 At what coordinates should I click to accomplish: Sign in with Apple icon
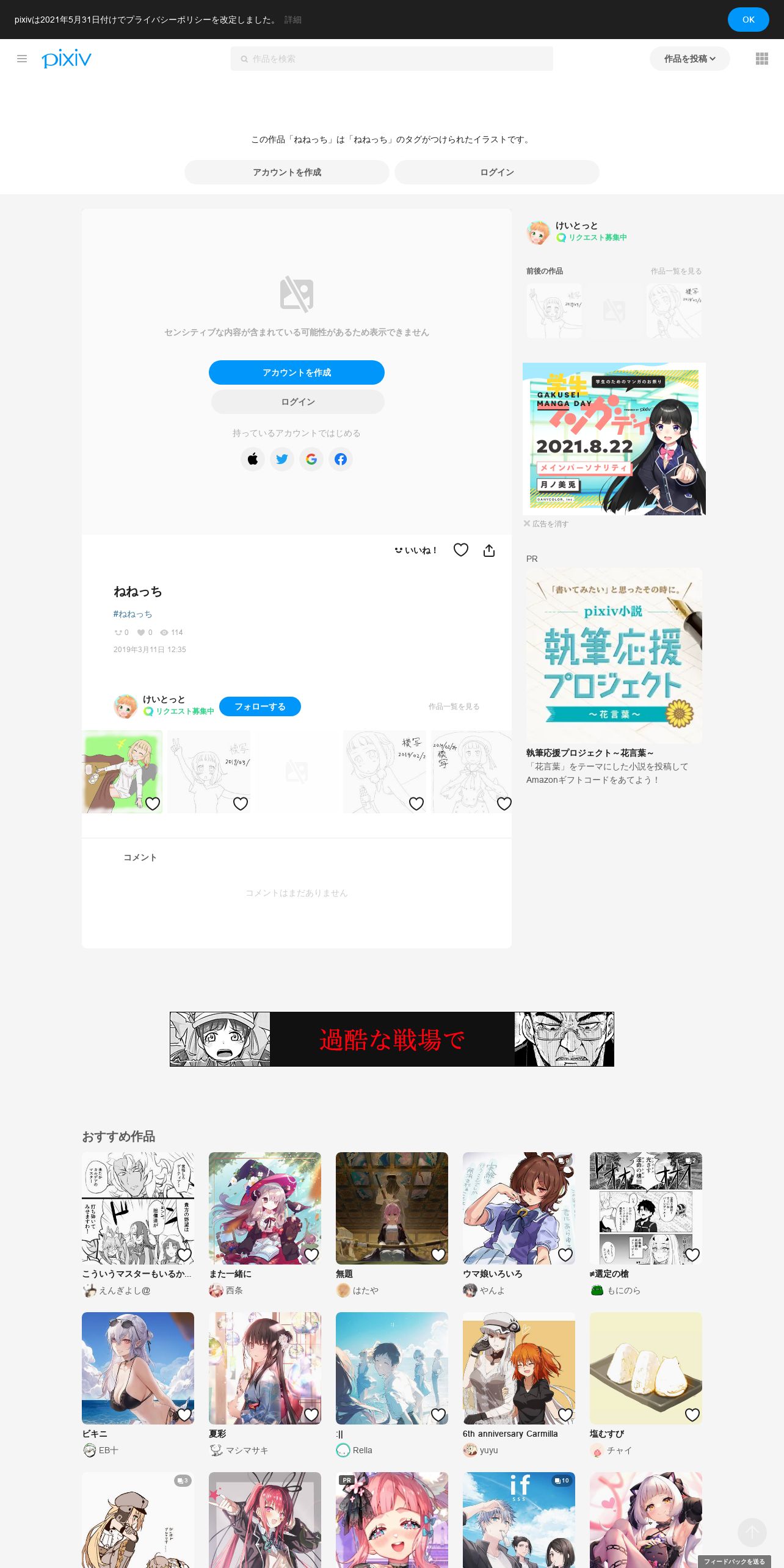253,459
